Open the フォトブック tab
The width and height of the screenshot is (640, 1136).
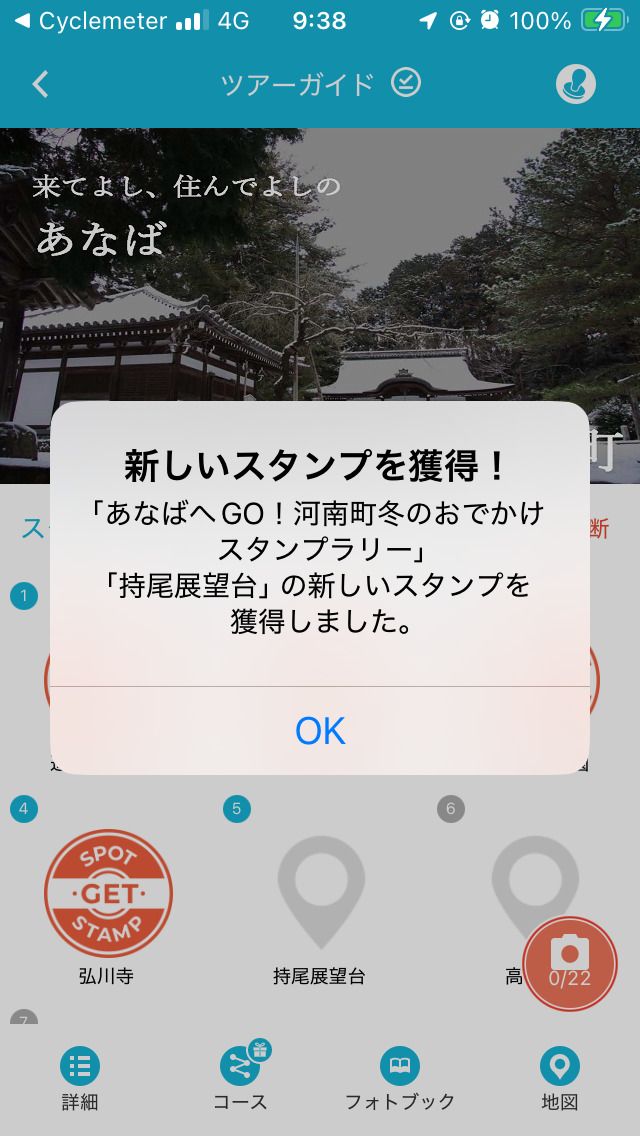pyautogui.click(x=400, y=1080)
